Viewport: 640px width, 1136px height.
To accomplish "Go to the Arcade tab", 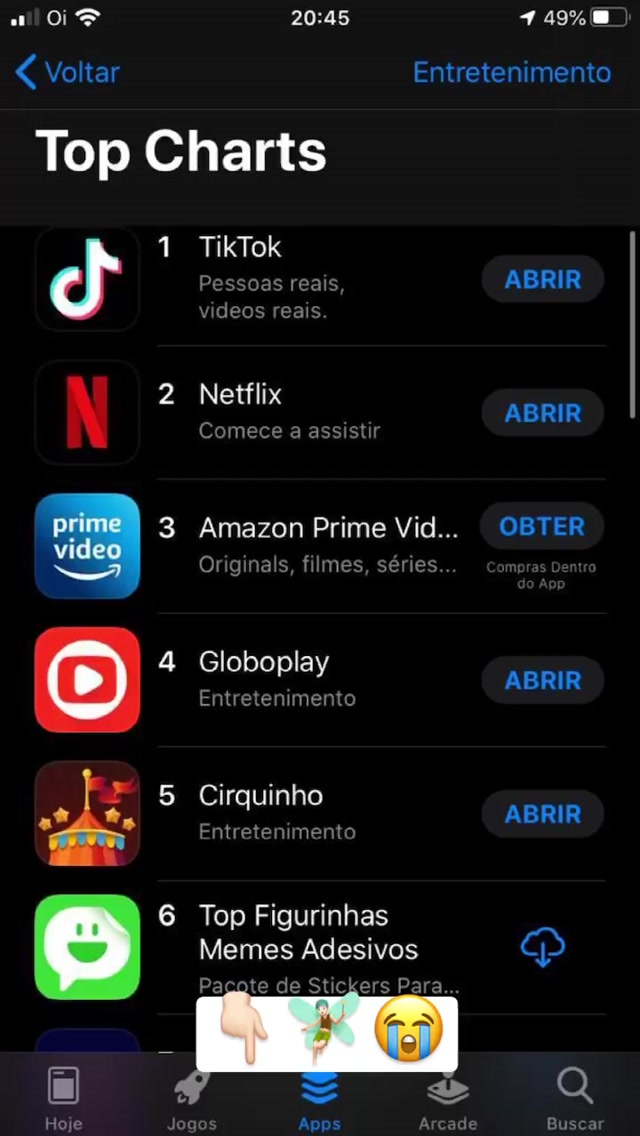I will (447, 1098).
